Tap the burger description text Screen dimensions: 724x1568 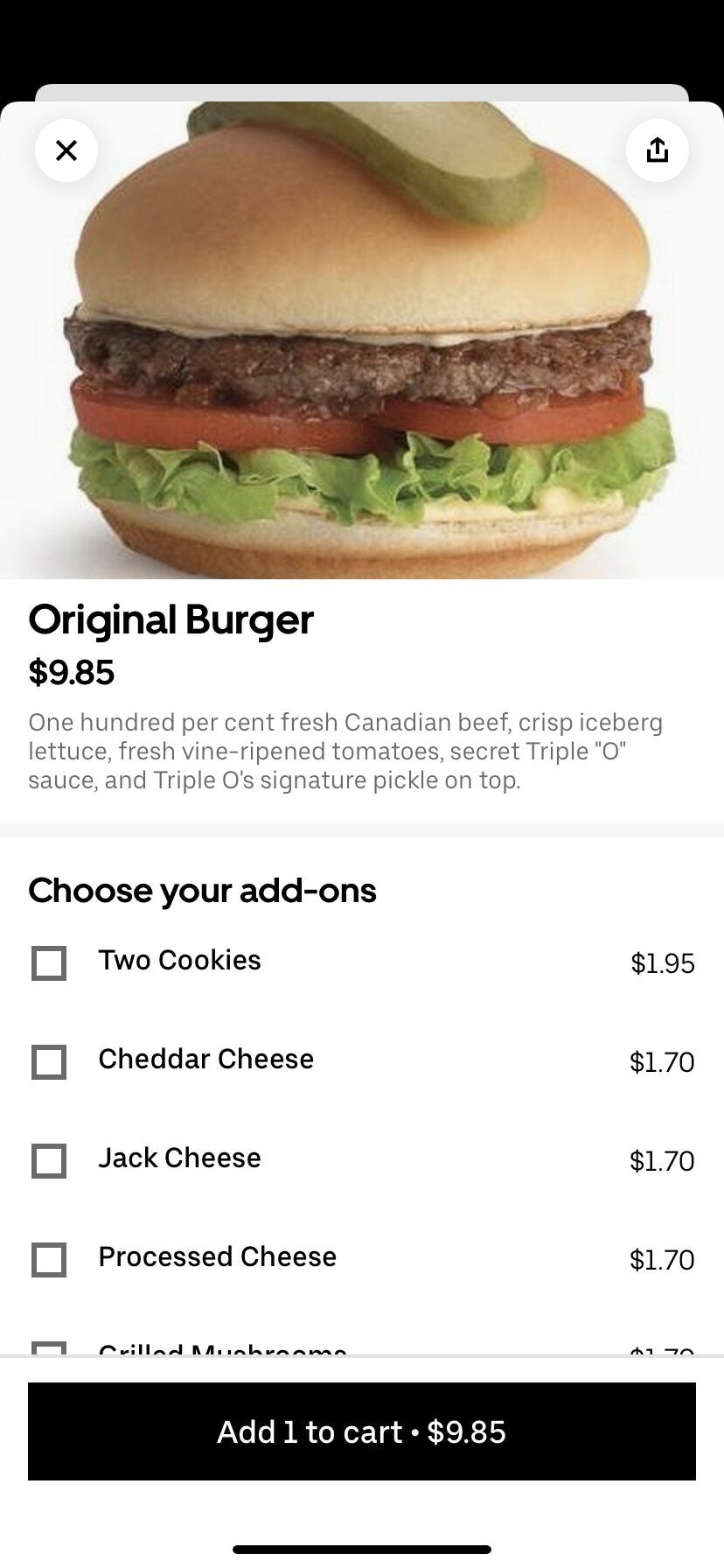346,751
